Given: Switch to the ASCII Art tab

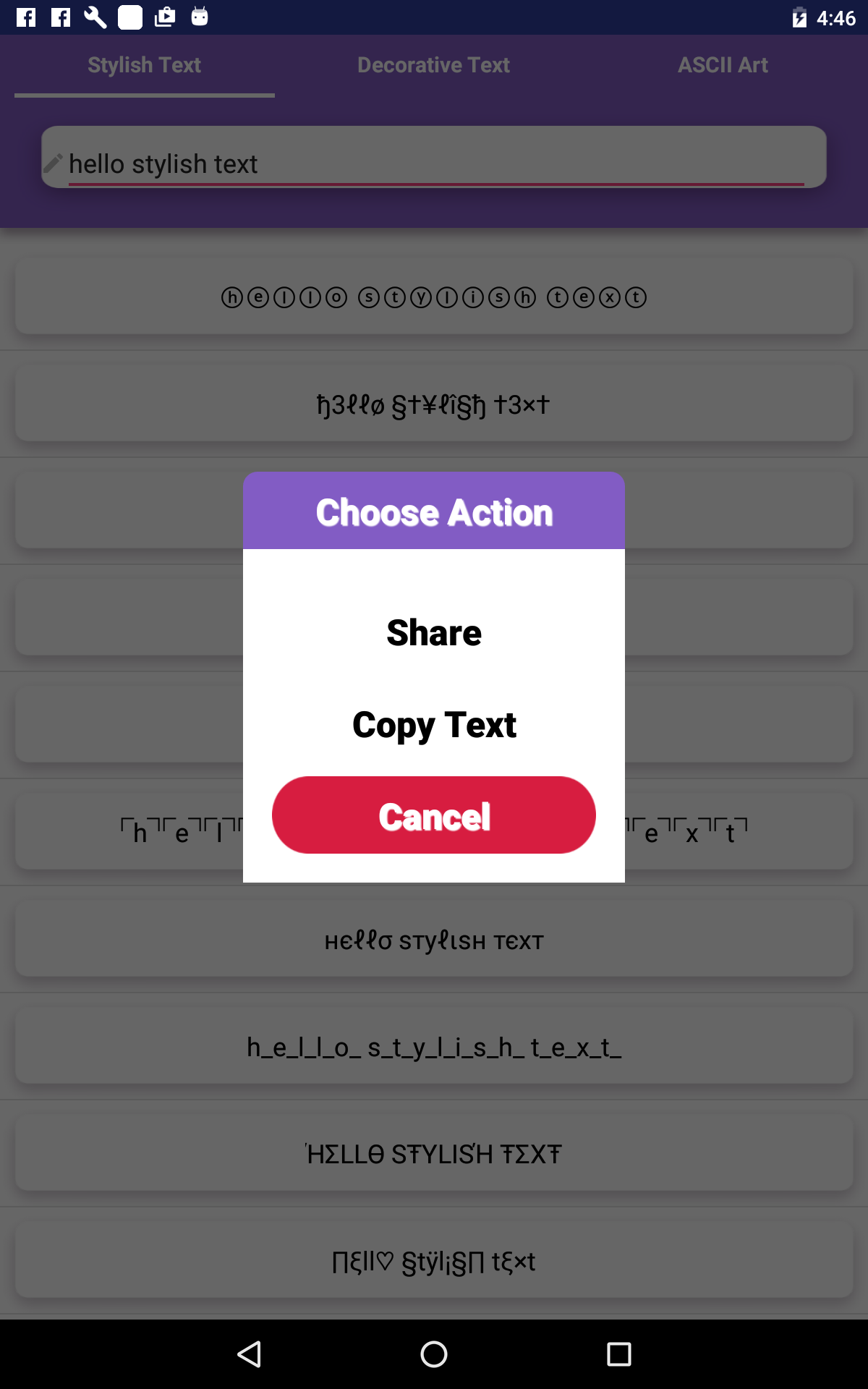Looking at the screenshot, I should (x=723, y=65).
